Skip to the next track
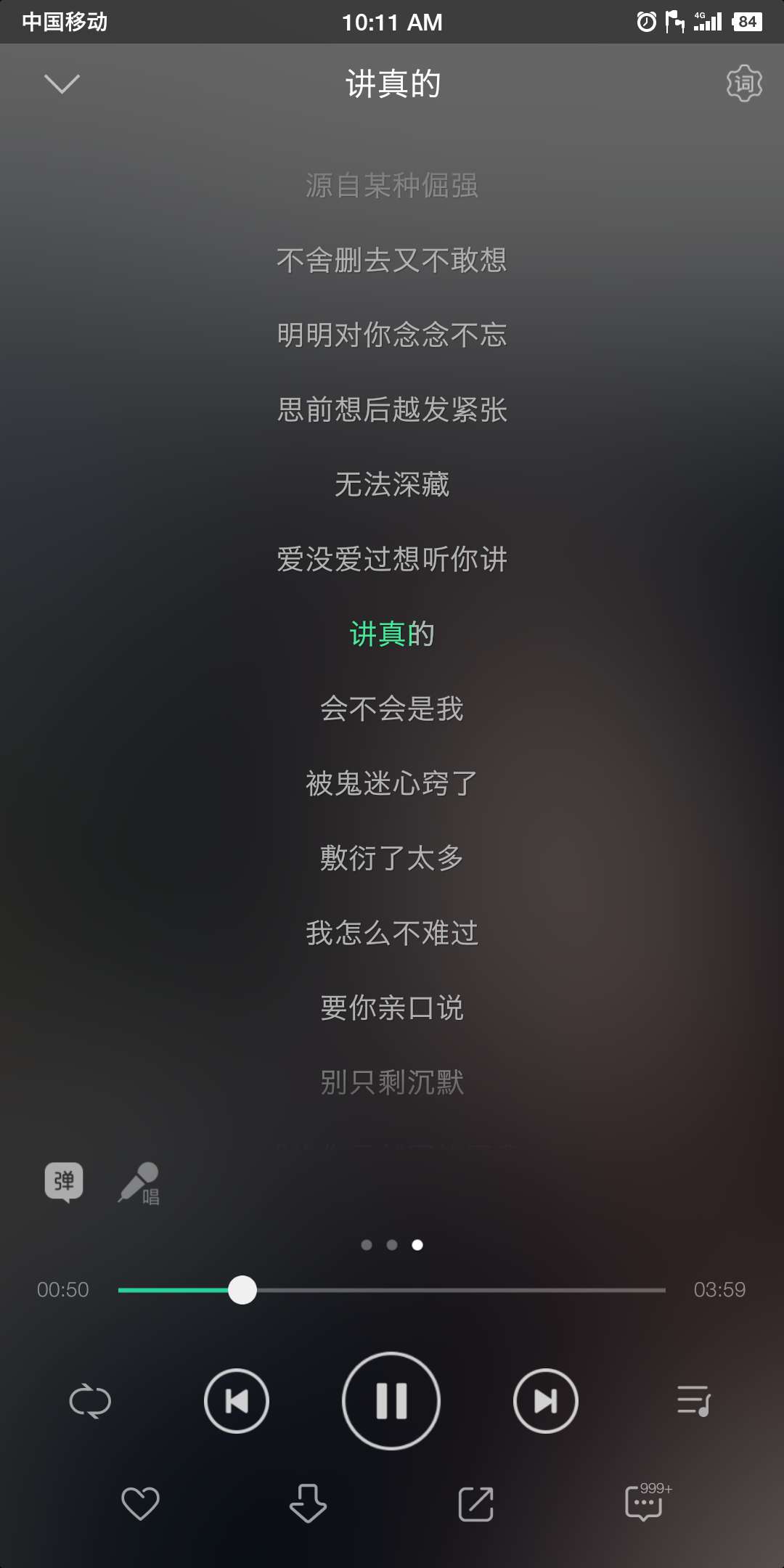 point(547,1401)
